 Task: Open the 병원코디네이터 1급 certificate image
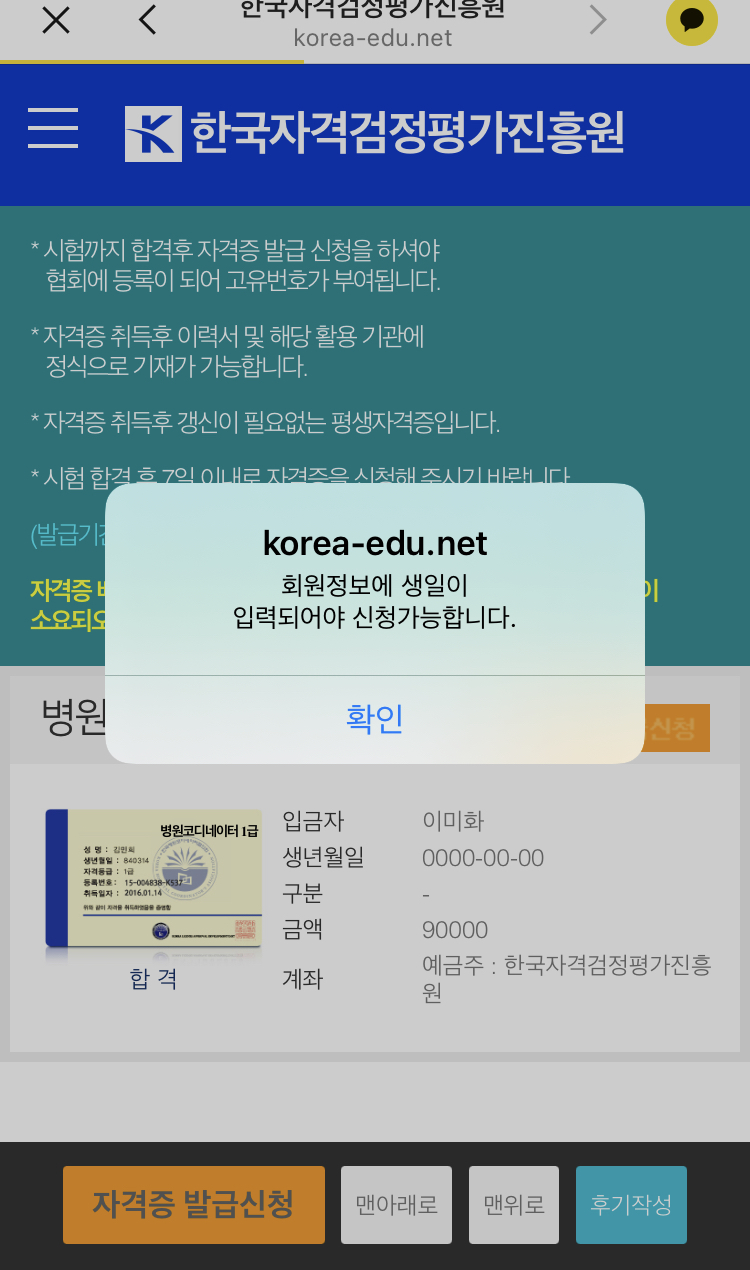click(x=153, y=879)
